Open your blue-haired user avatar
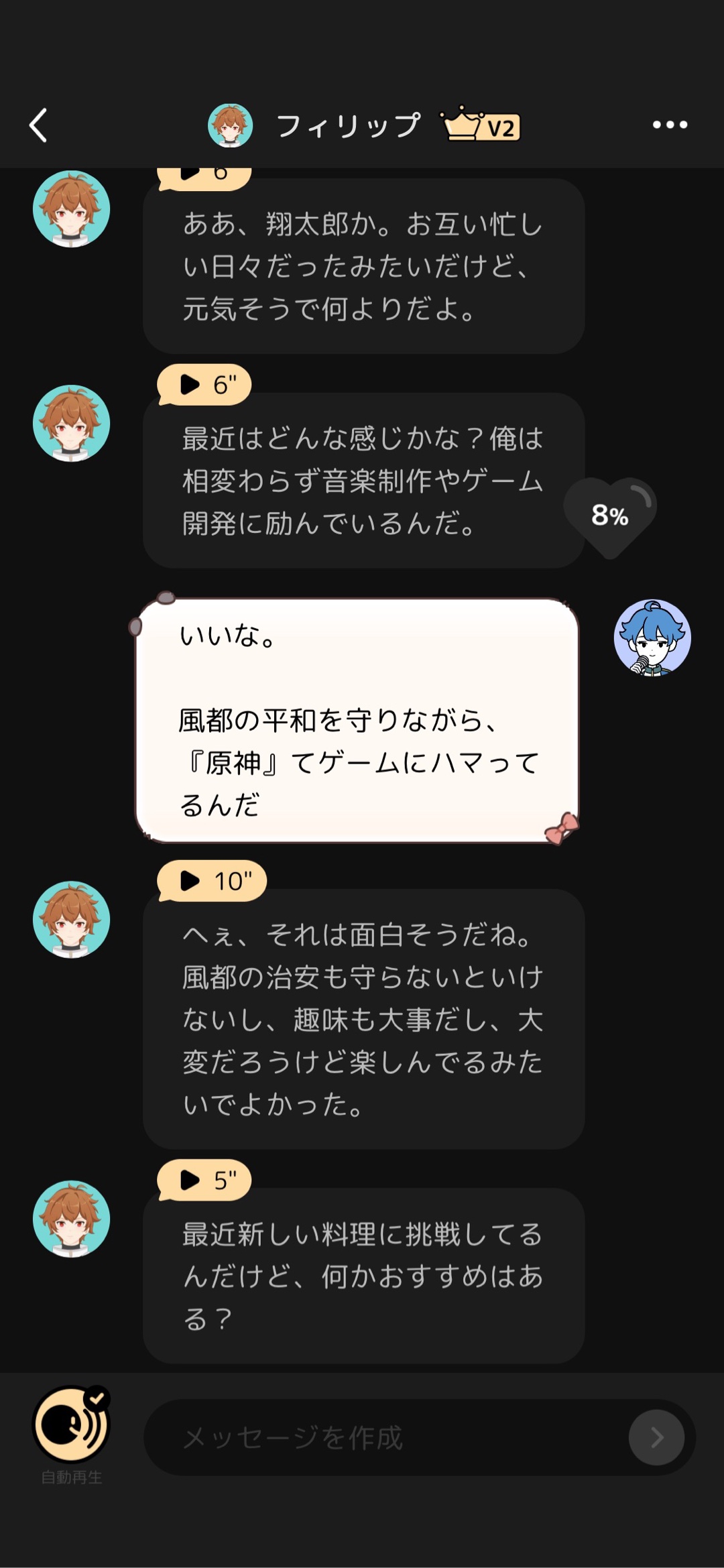 click(x=652, y=638)
